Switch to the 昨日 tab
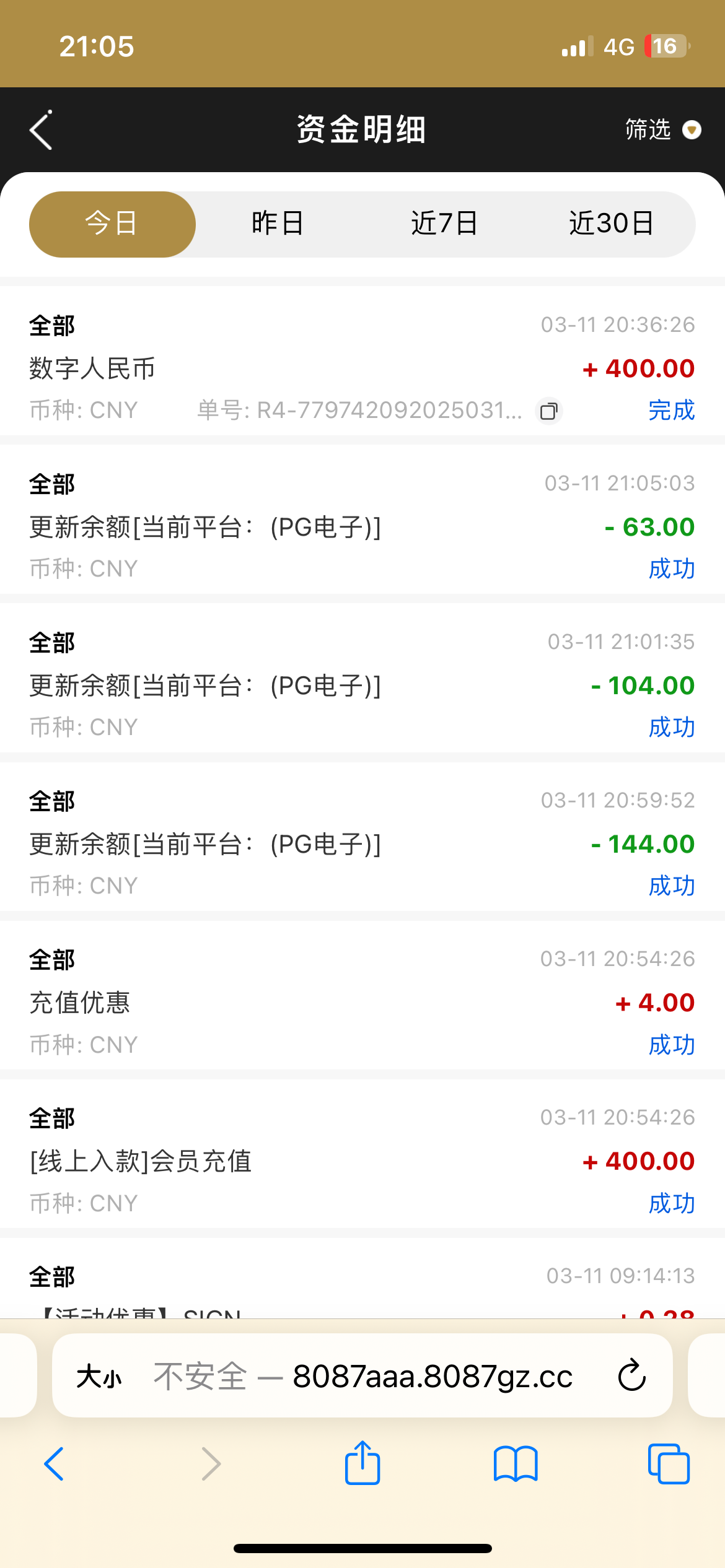The height and width of the screenshot is (1568, 725). (278, 224)
